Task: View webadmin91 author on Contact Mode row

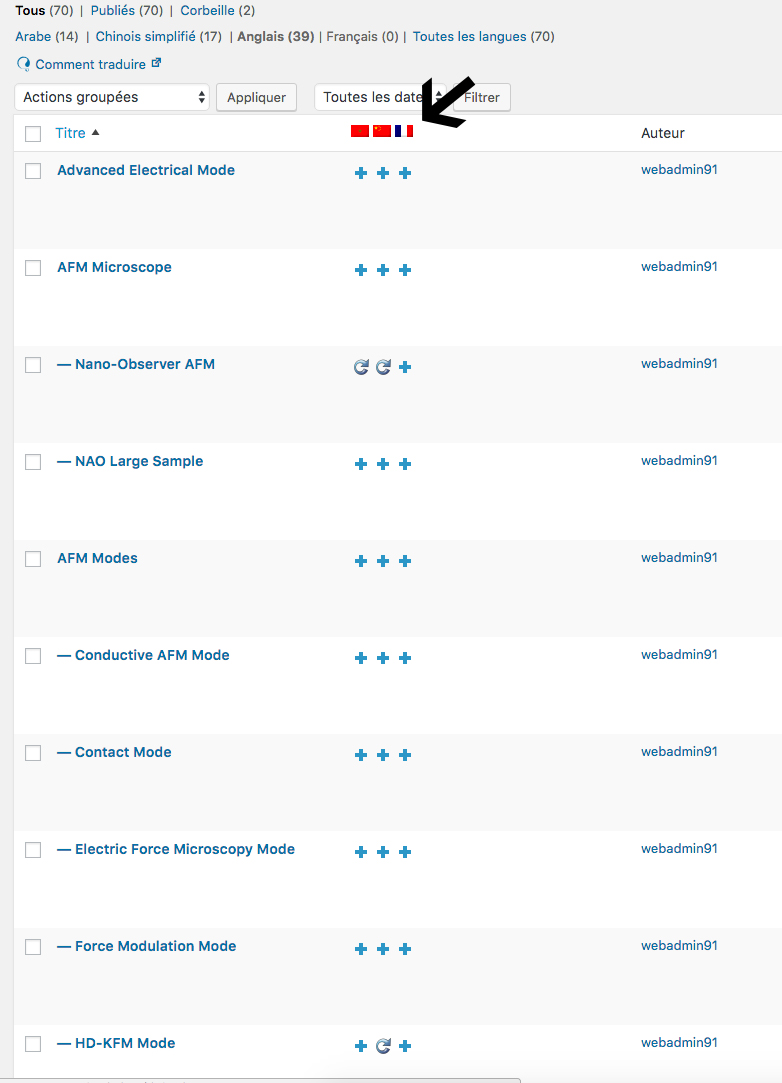Action: [679, 752]
